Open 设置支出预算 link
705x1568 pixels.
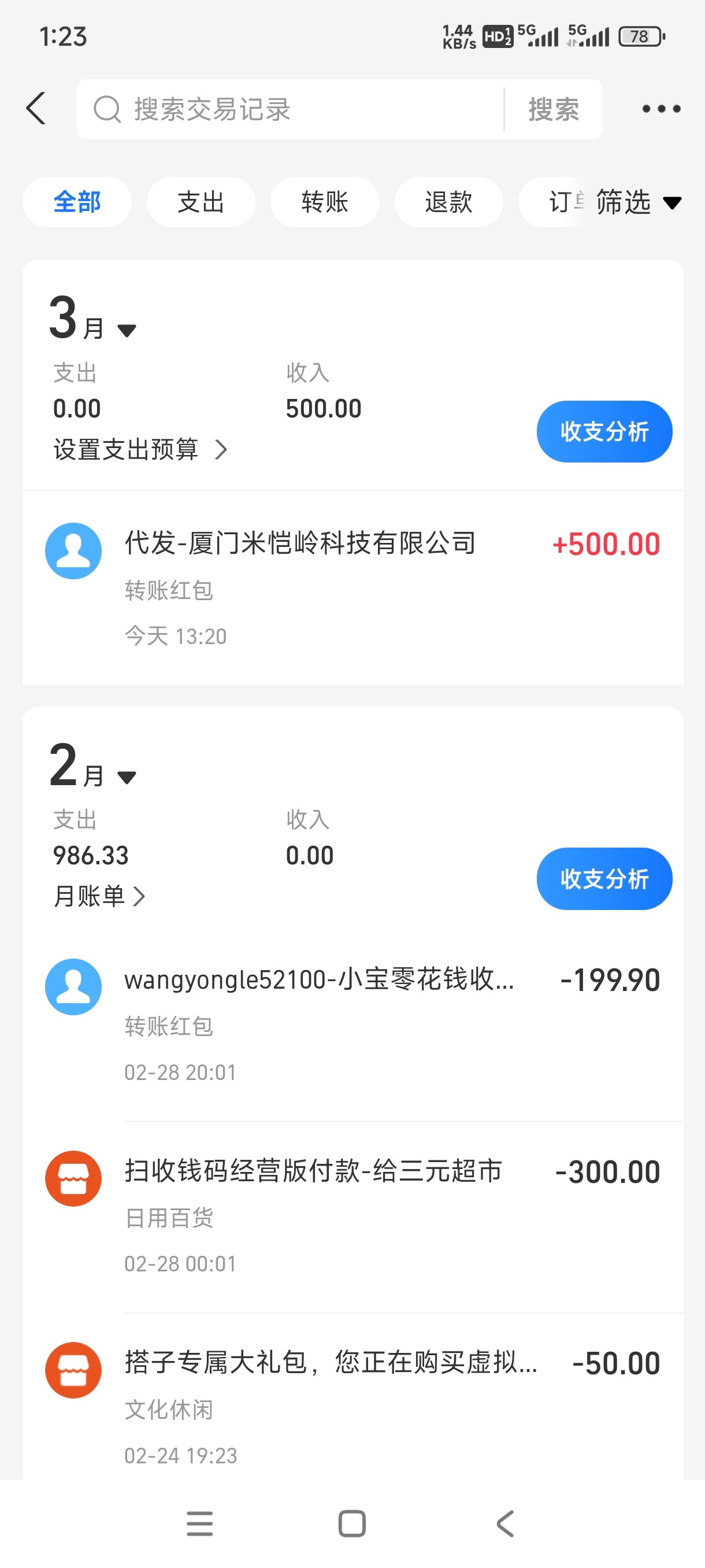(x=140, y=450)
